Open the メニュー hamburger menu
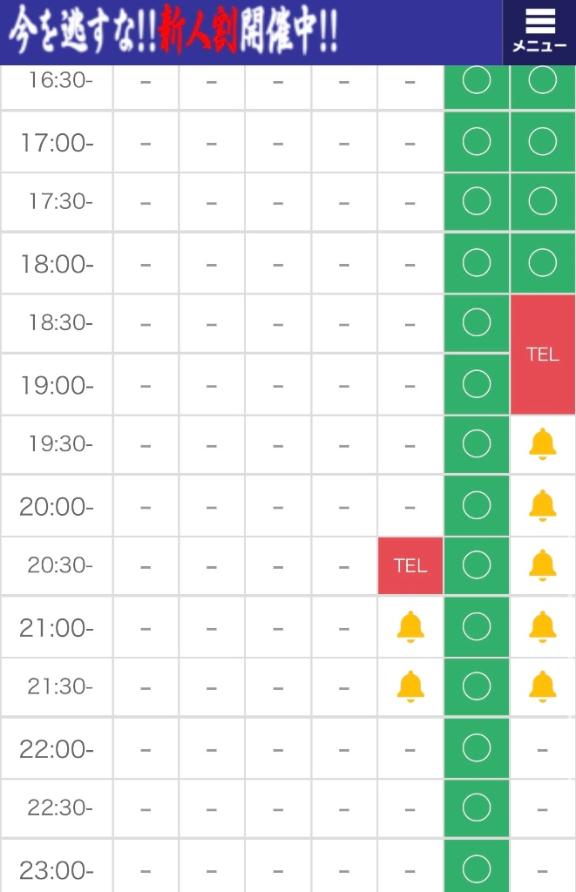576x892 pixels. (x=540, y=31)
